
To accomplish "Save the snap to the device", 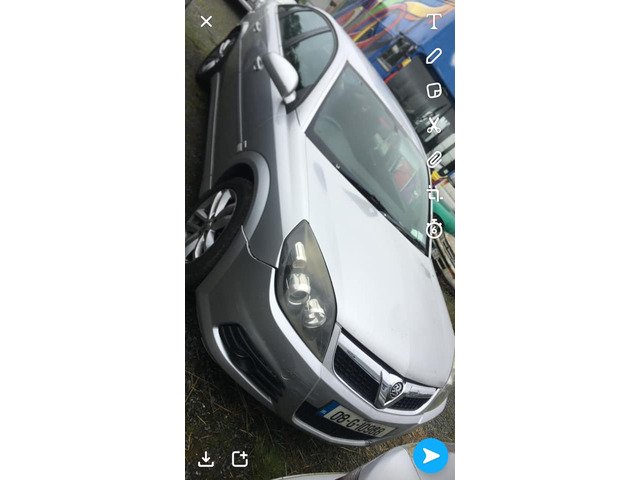I will (206, 459).
